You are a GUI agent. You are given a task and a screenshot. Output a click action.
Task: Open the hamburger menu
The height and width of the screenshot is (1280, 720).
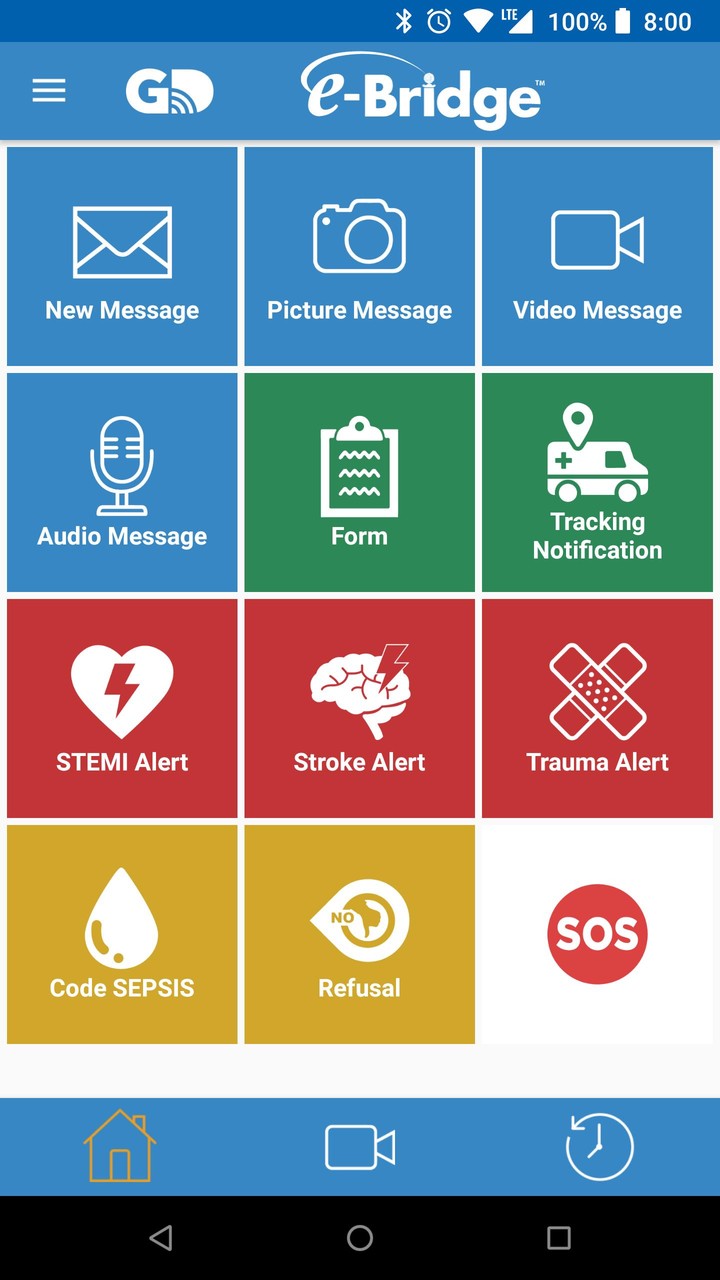[x=48, y=92]
